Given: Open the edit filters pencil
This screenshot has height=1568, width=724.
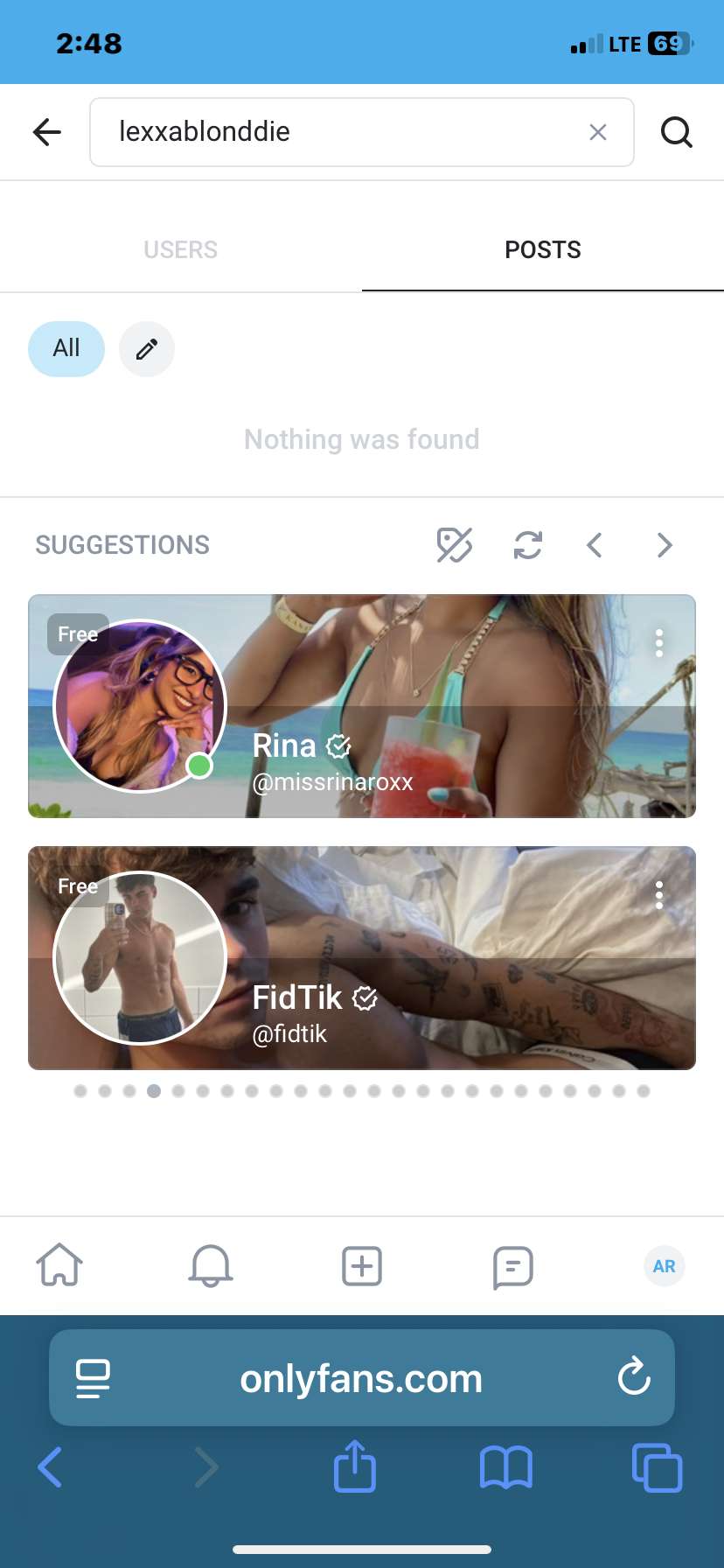Looking at the screenshot, I should (x=147, y=349).
